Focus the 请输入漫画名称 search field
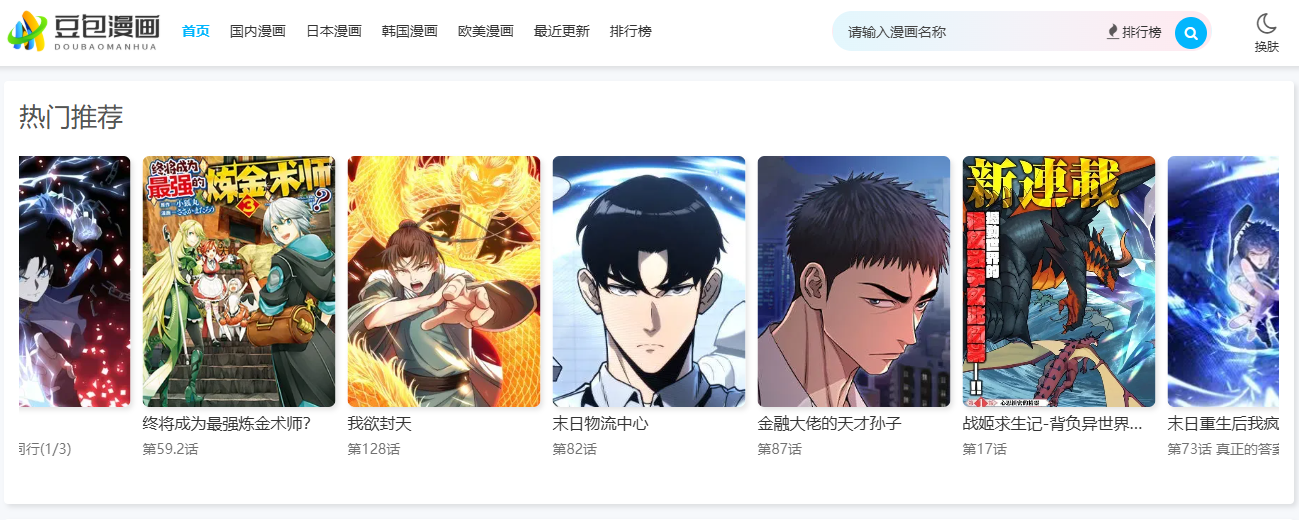The height and width of the screenshot is (520, 1299). [x=960, y=32]
